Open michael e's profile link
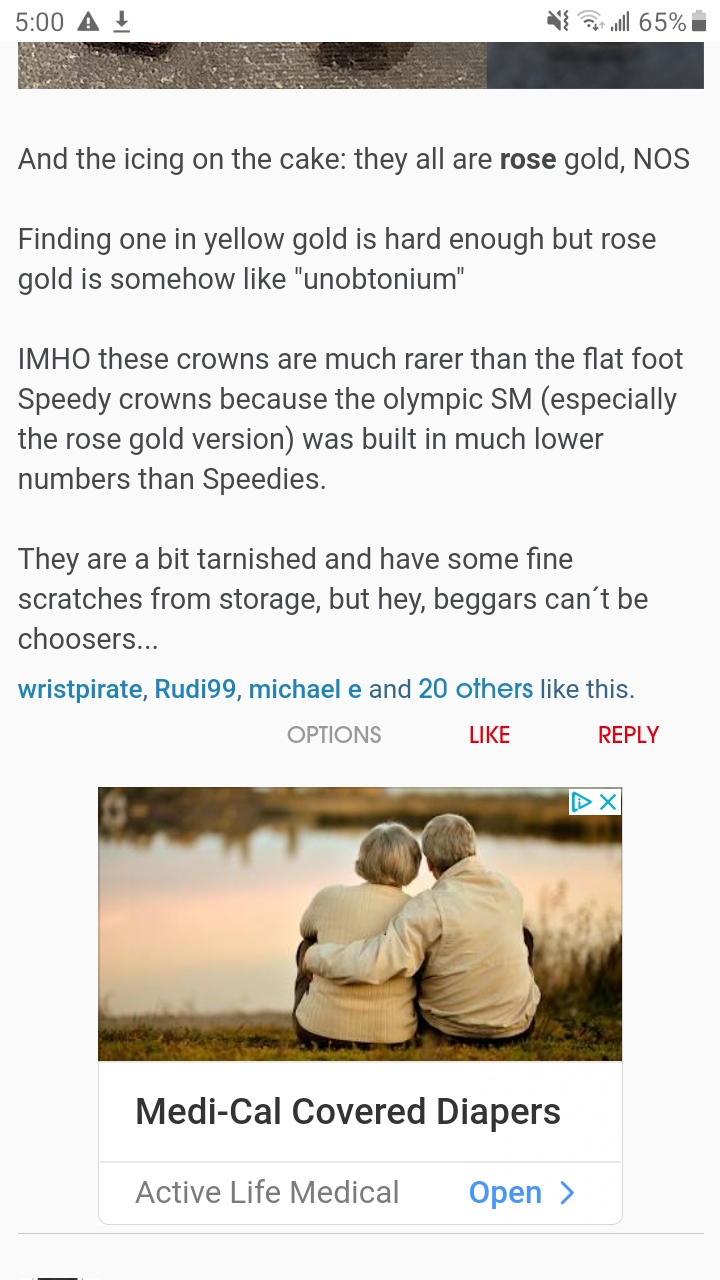 click(305, 689)
